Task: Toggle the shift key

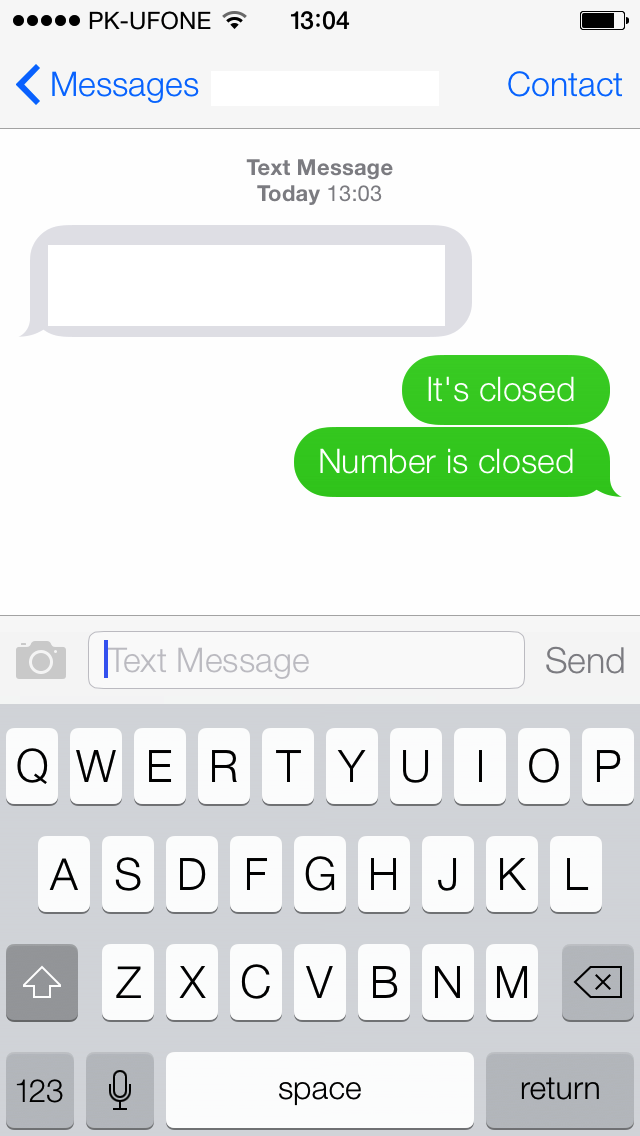Action: 41,982
